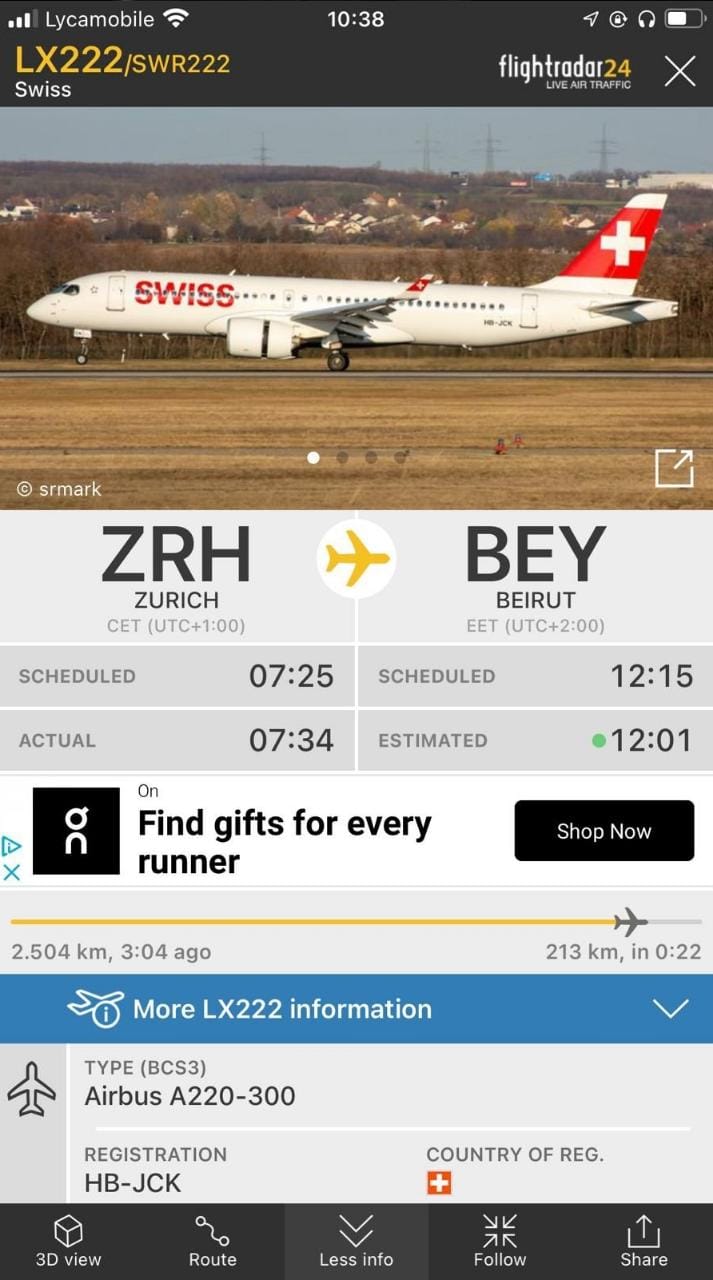Tap Shop Now in the On ad

(x=604, y=831)
